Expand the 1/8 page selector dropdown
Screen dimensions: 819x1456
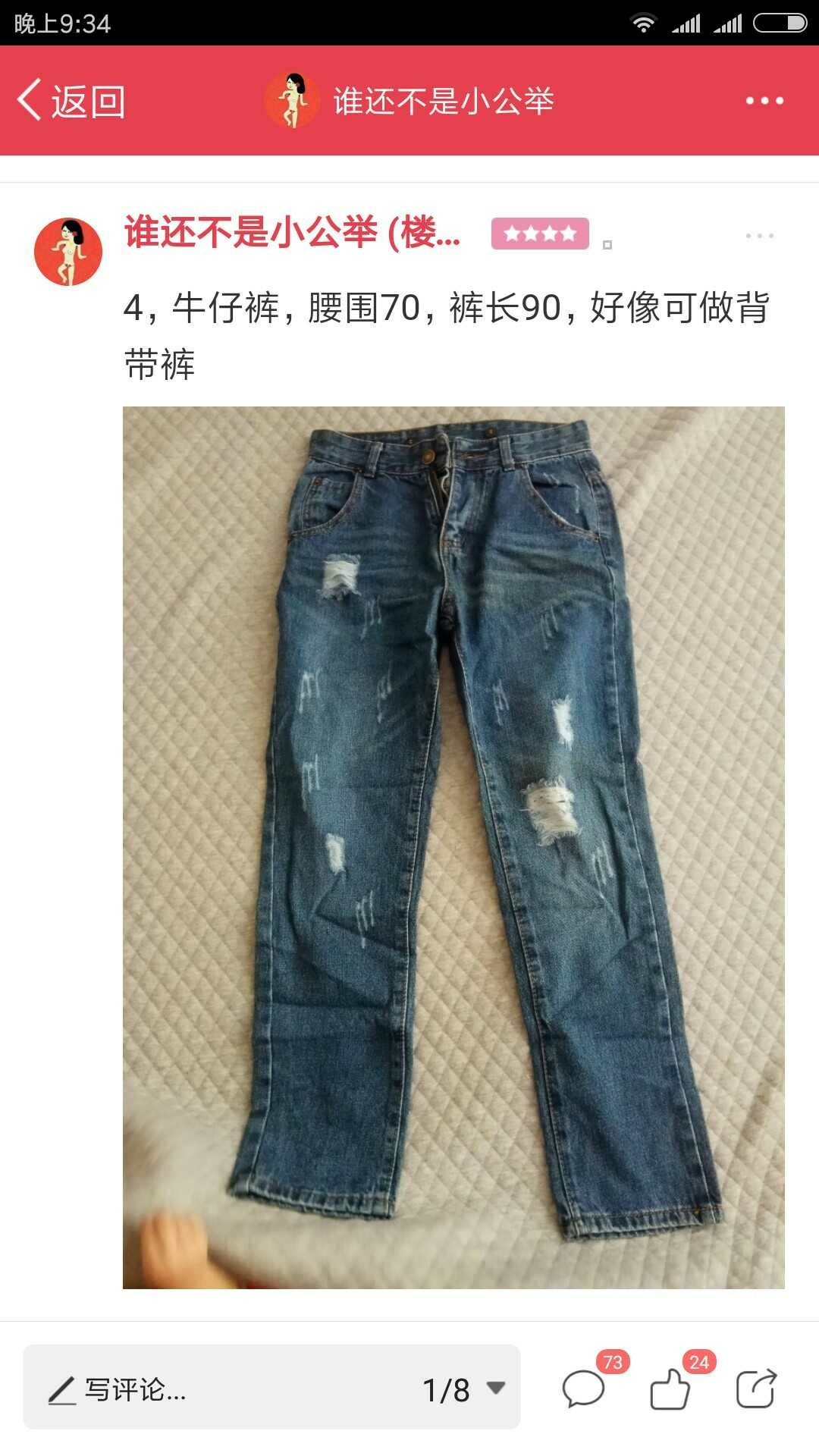pyautogui.click(x=464, y=1390)
